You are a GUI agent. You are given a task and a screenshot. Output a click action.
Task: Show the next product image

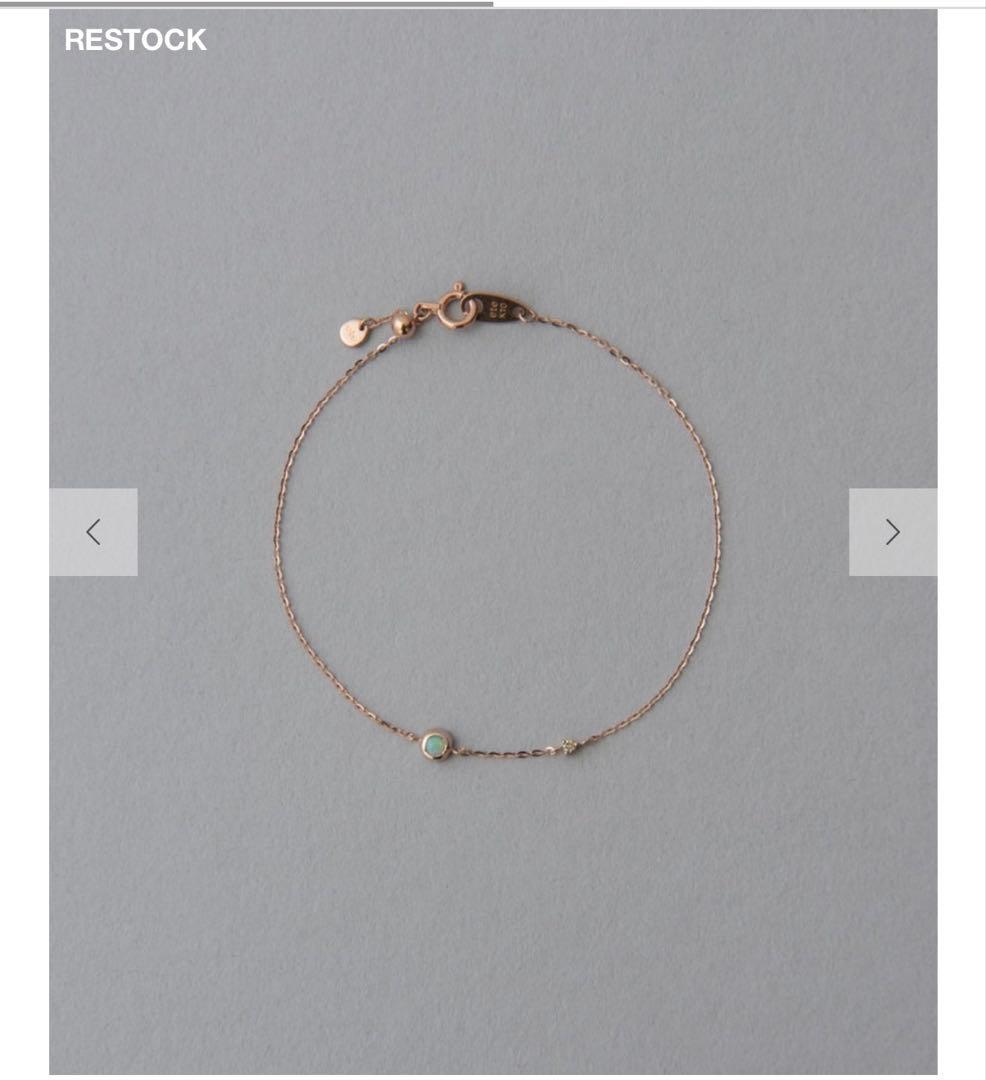pos(892,532)
